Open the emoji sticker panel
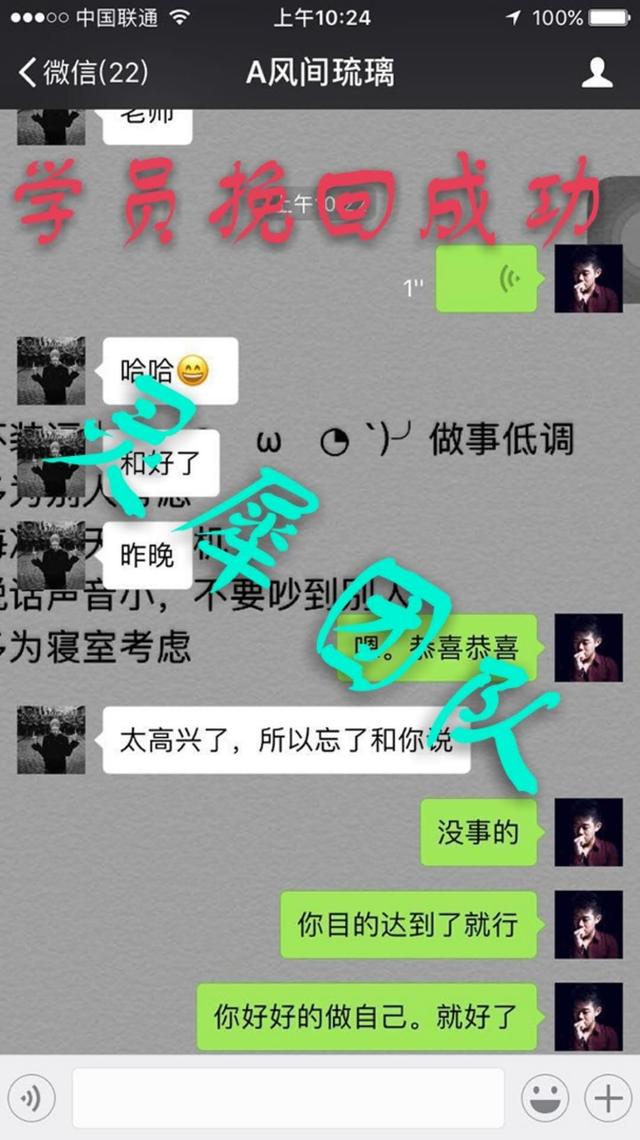Image resolution: width=640 pixels, height=1140 pixels. 545,1098
